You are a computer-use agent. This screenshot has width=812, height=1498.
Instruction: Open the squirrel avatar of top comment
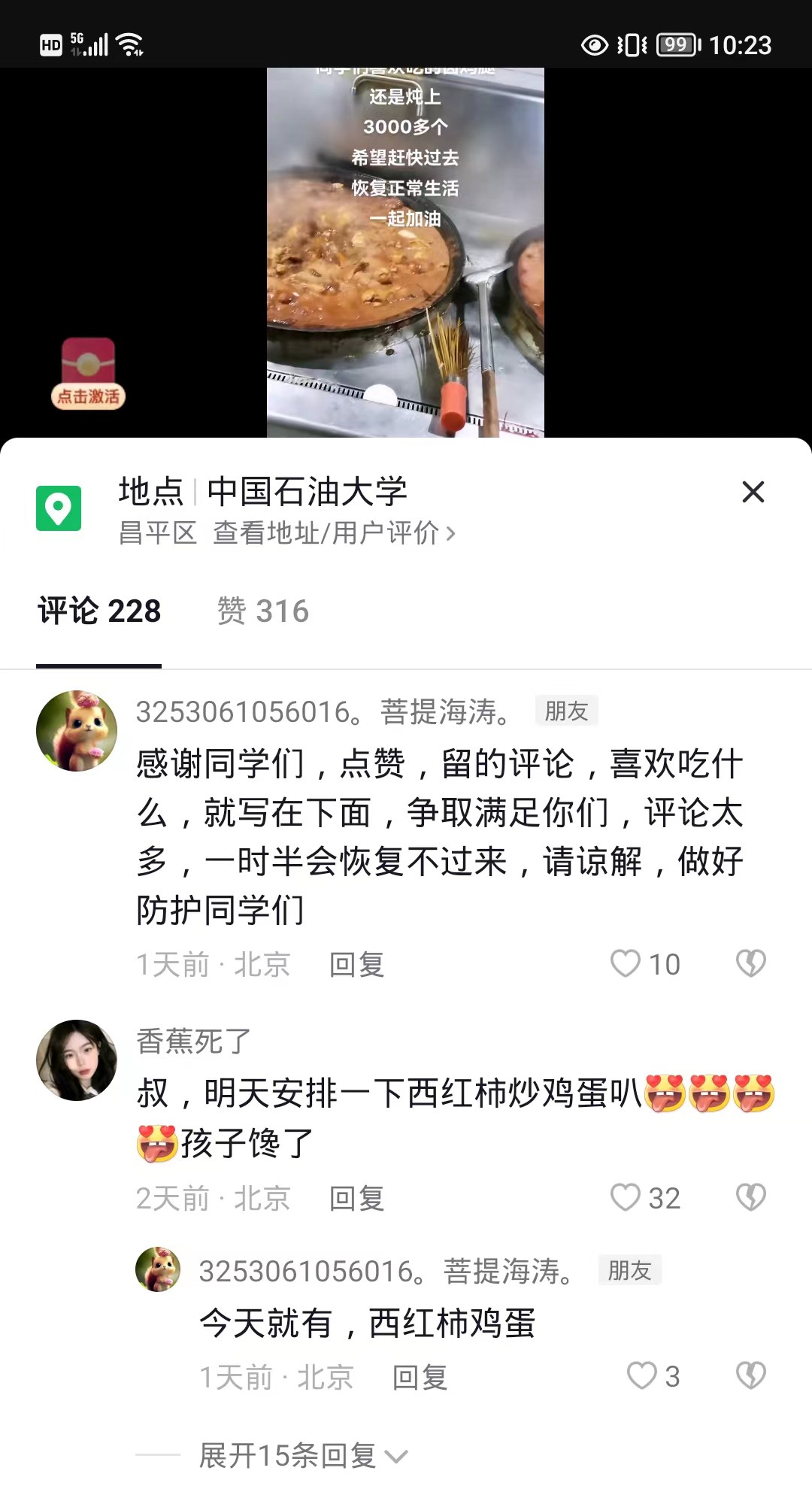click(x=77, y=731)
